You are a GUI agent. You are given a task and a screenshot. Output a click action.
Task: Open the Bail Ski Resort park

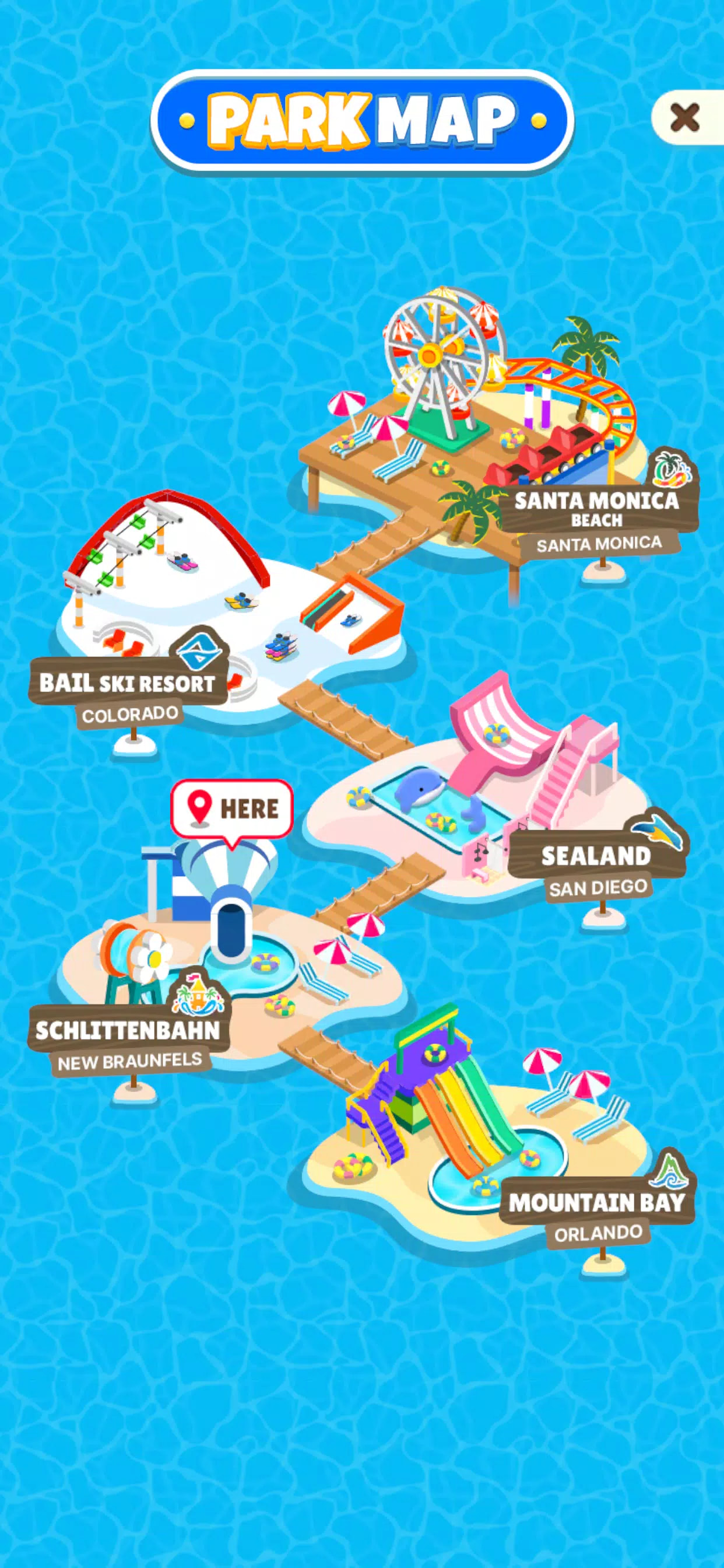[x=127, y=684]
